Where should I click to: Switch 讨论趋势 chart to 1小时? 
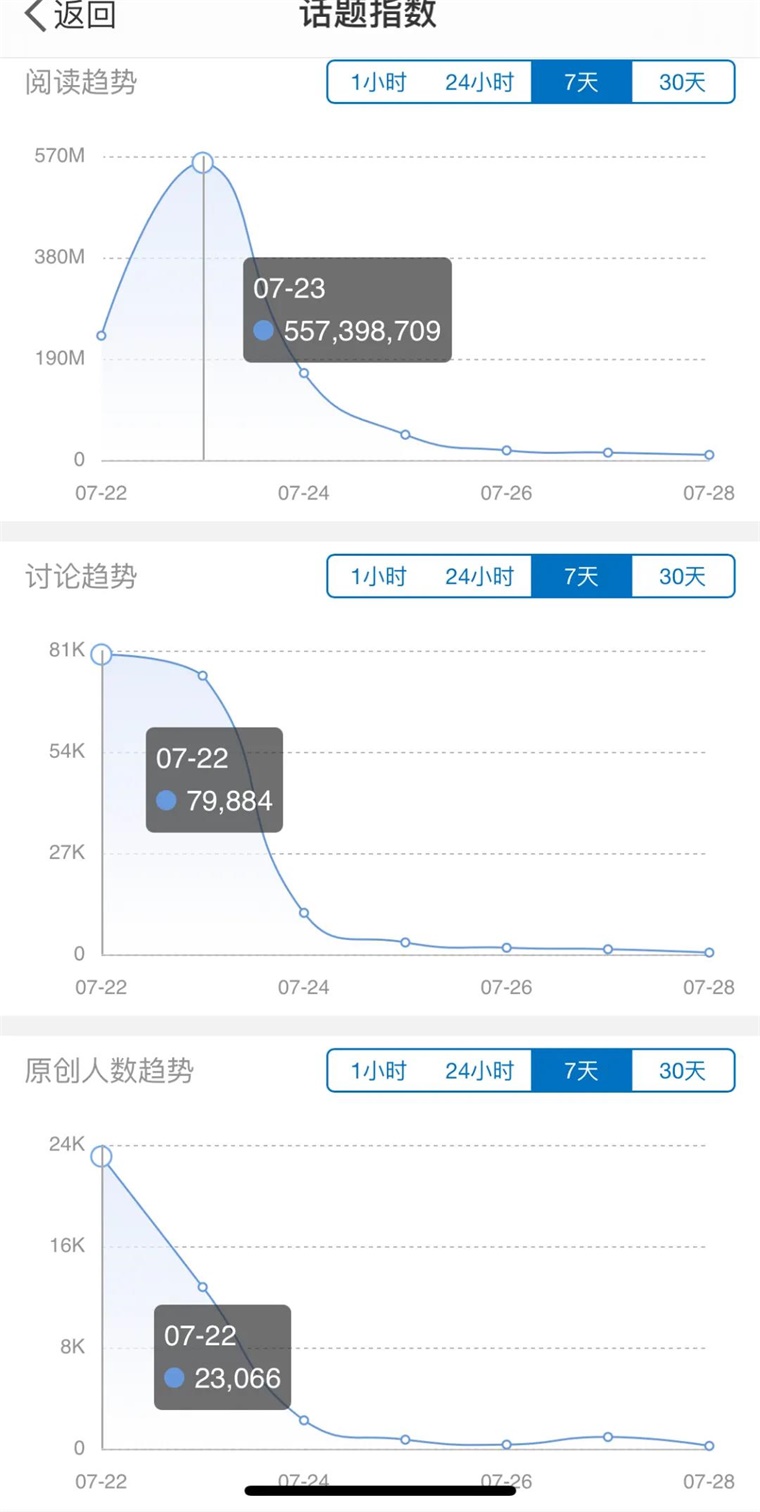[x=378, y=576]
